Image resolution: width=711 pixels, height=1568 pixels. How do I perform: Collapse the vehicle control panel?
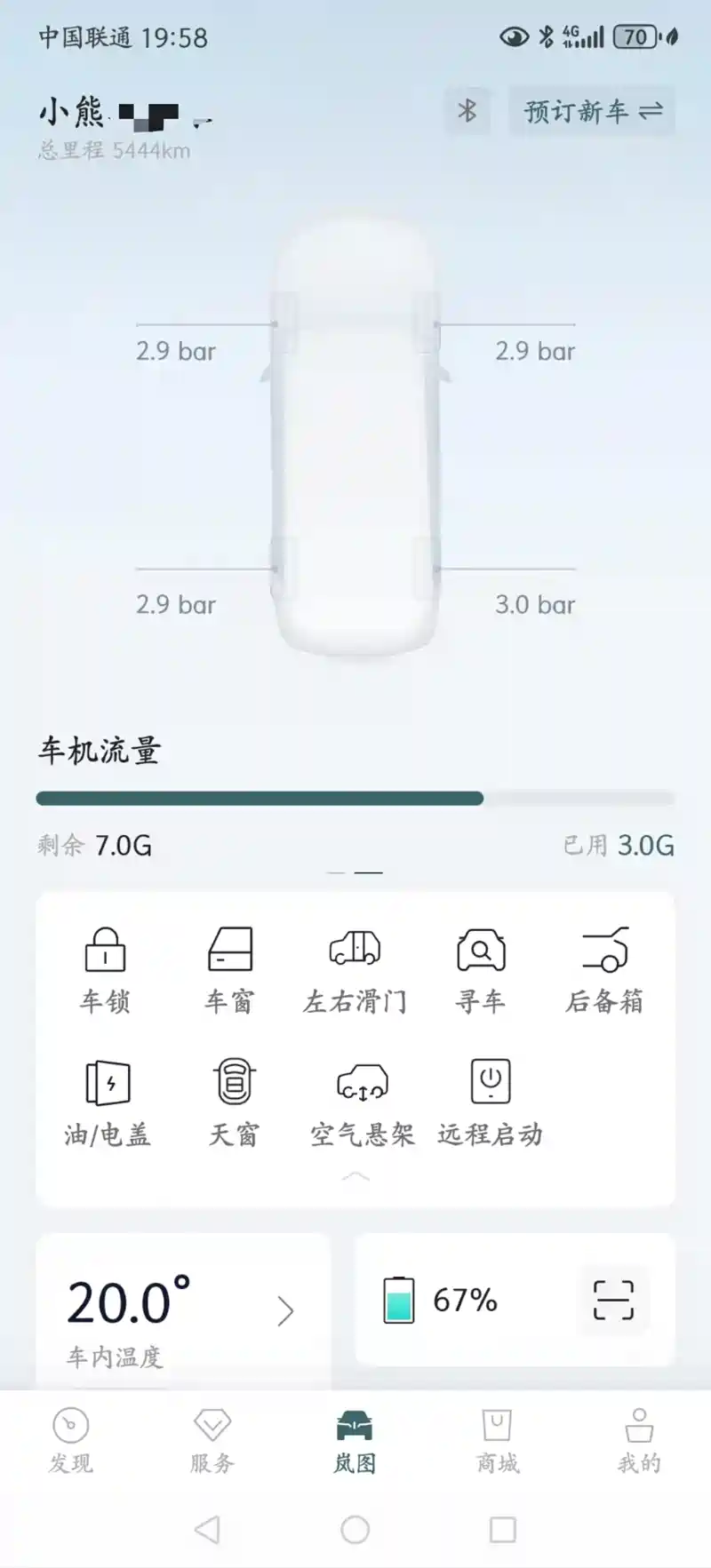pyautogui.click(x=355, y=1176)
